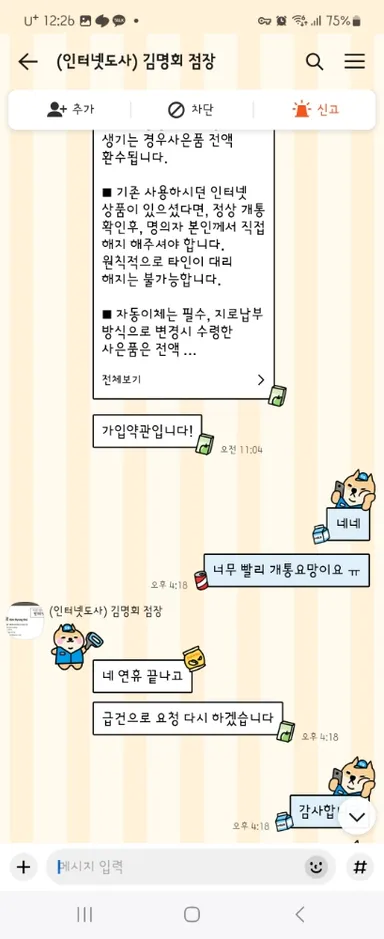Open the plus attachment menu
384x939 pixels.
pyautogui.click(x=23, y=867)
